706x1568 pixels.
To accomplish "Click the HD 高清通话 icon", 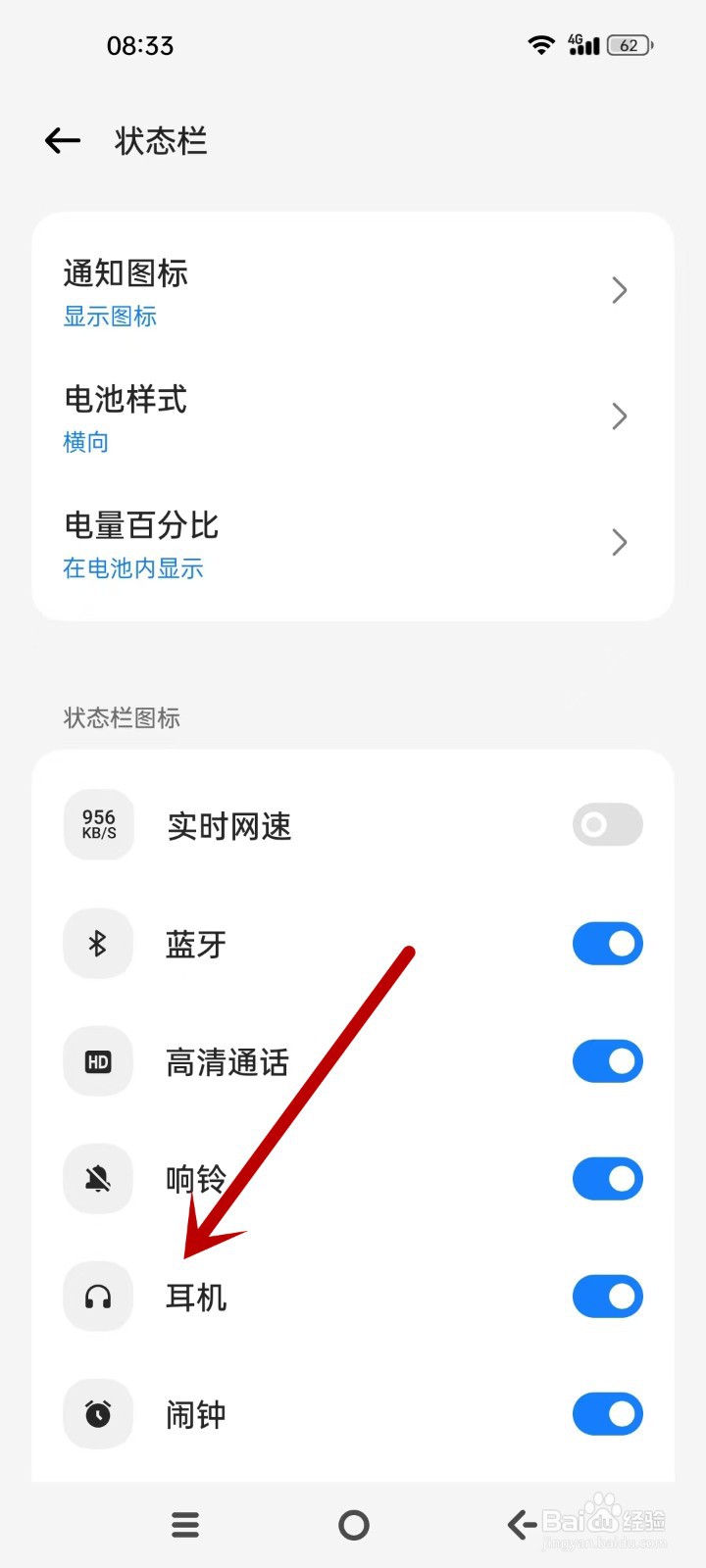I will (x=98, y=1060).
